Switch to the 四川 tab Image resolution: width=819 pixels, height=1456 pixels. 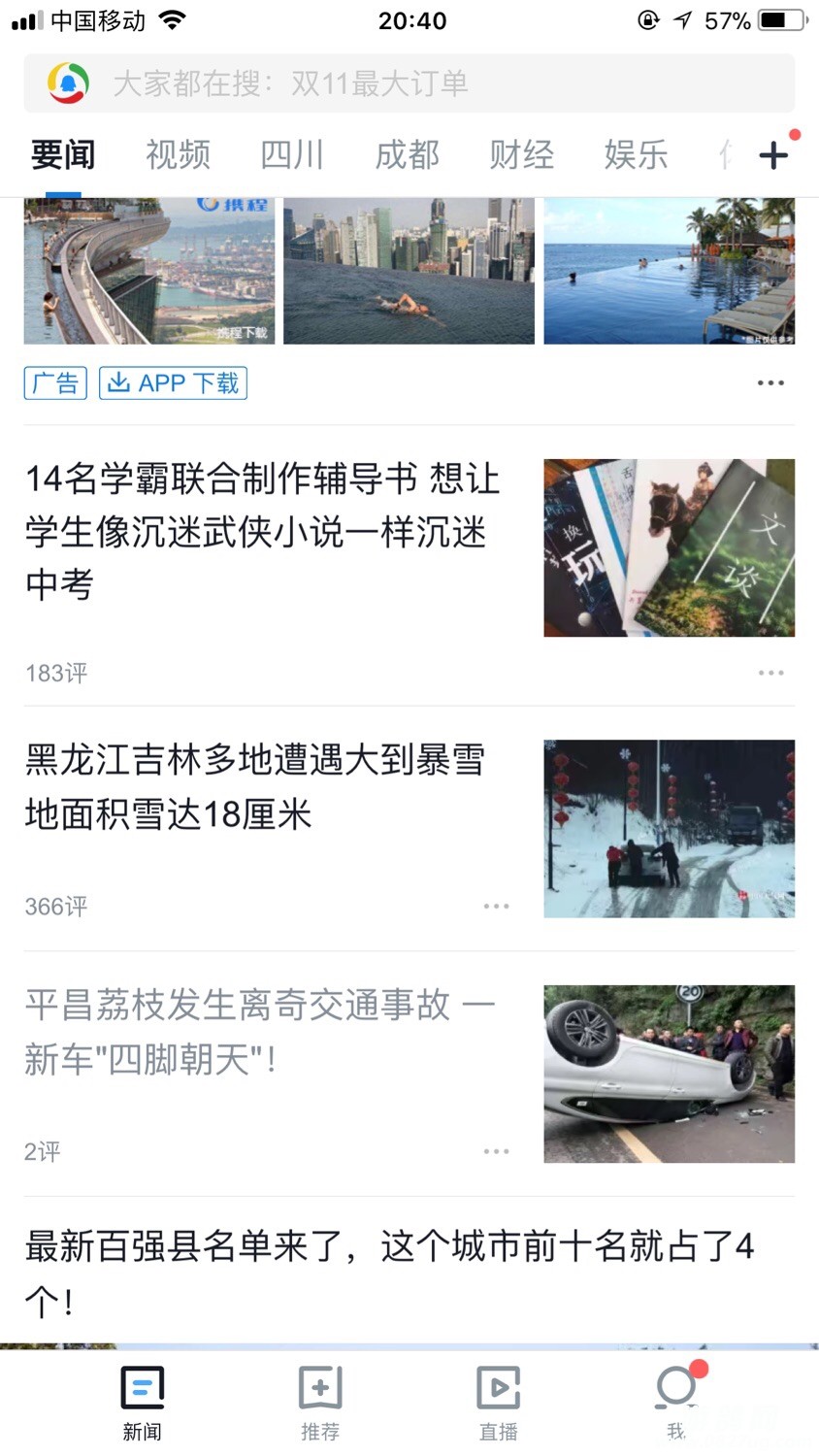click(x=292, y=154)
